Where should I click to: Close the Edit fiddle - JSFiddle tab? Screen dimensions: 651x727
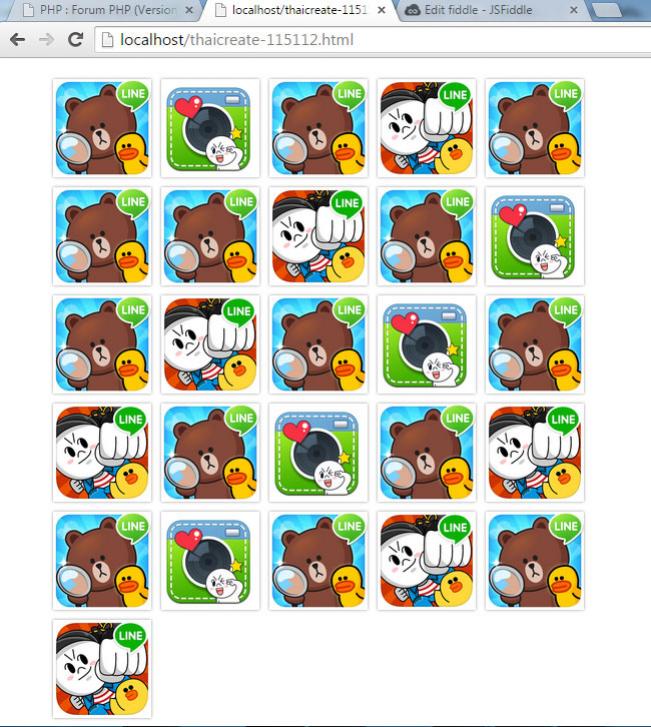[x=573, y=10]
